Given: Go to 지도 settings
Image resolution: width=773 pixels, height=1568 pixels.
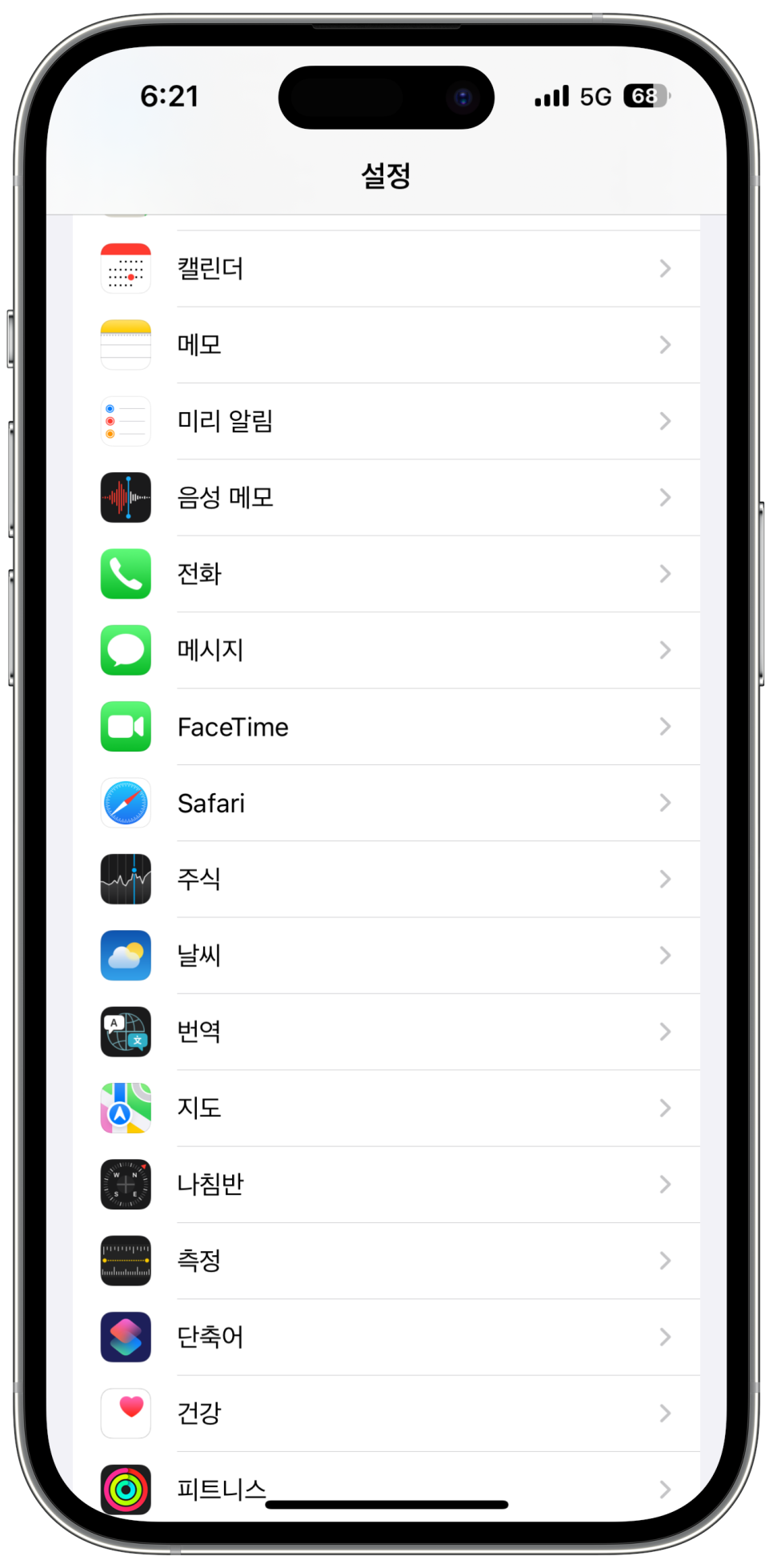Looking at the screenshot, I should tap(386, 1108).
